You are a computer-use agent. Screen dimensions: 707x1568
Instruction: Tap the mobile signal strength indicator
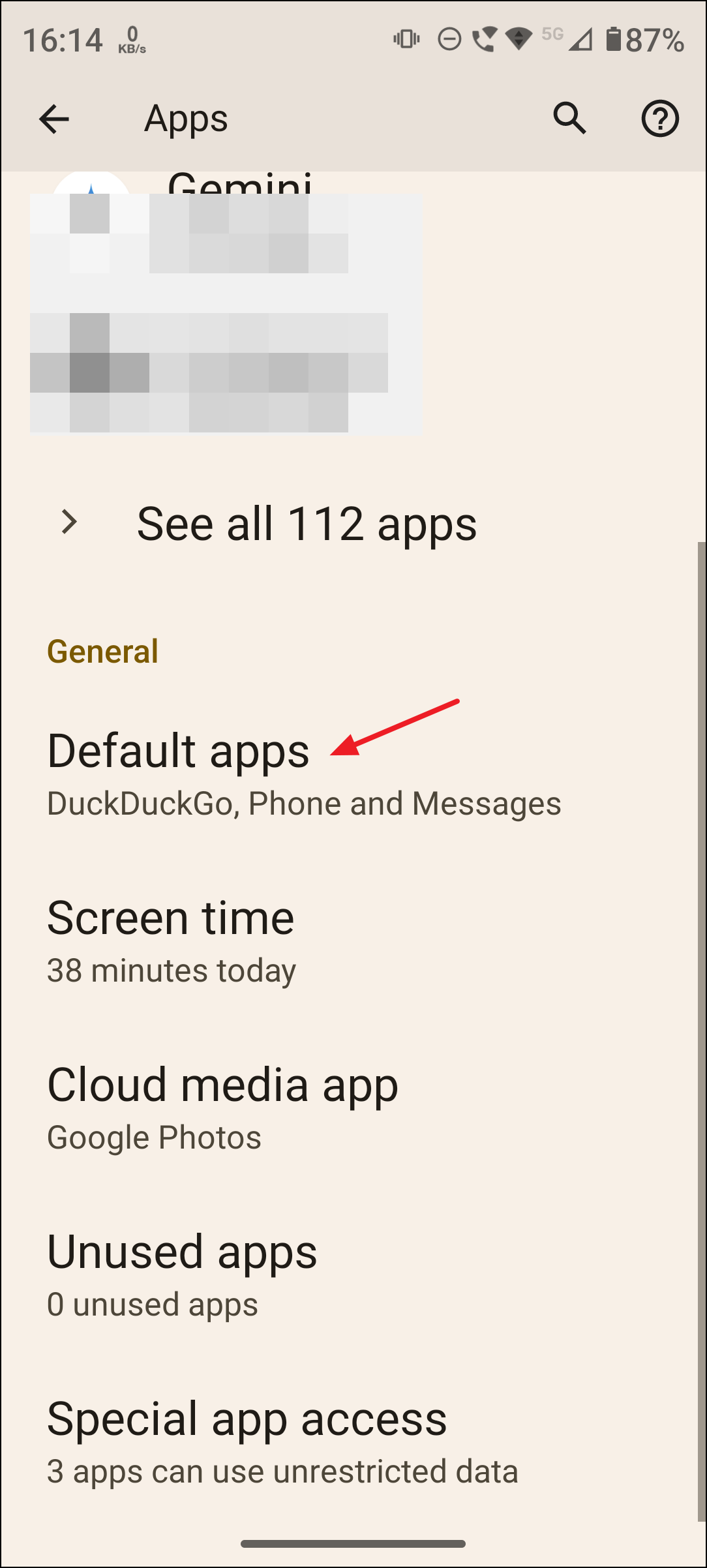(582, 40)
